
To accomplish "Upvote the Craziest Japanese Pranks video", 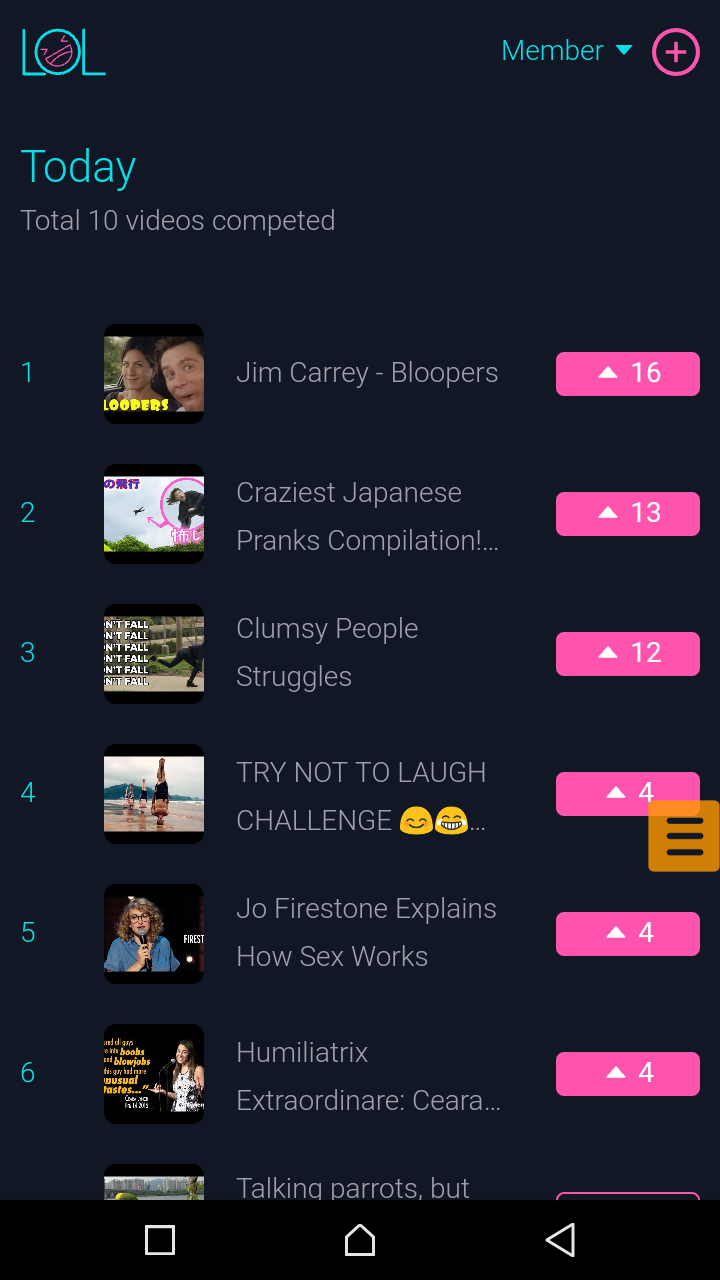I will pos(628,513).
